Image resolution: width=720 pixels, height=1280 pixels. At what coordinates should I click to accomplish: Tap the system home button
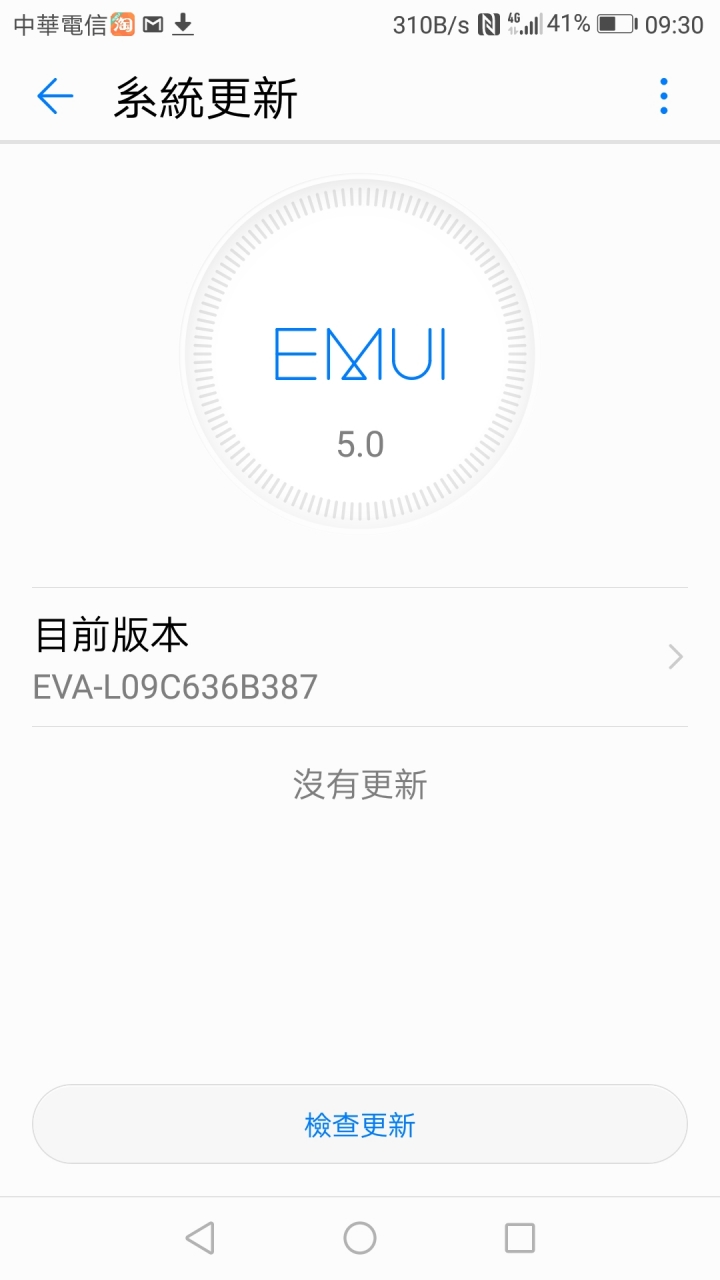(x=360, y=1238)
